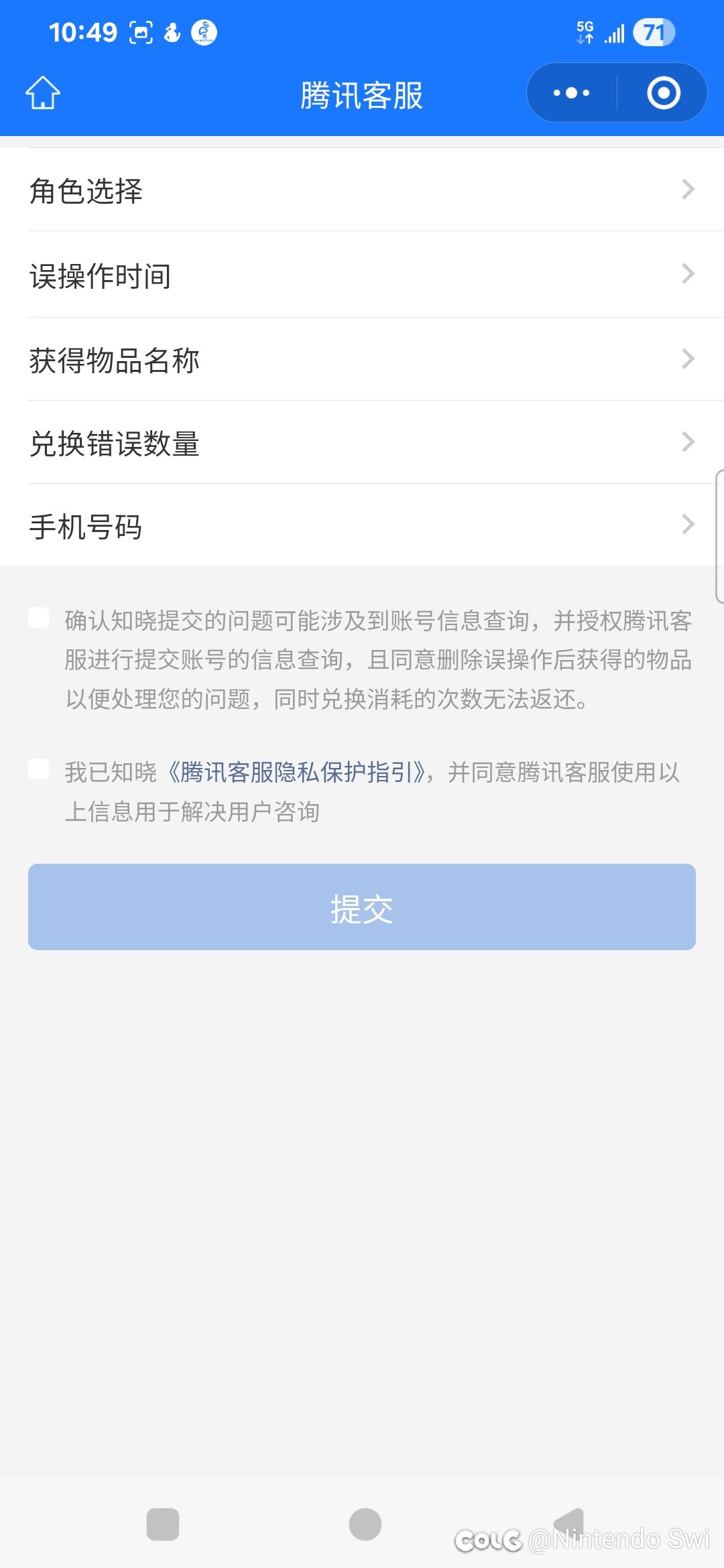Tap the system home button

[365, 1524]
